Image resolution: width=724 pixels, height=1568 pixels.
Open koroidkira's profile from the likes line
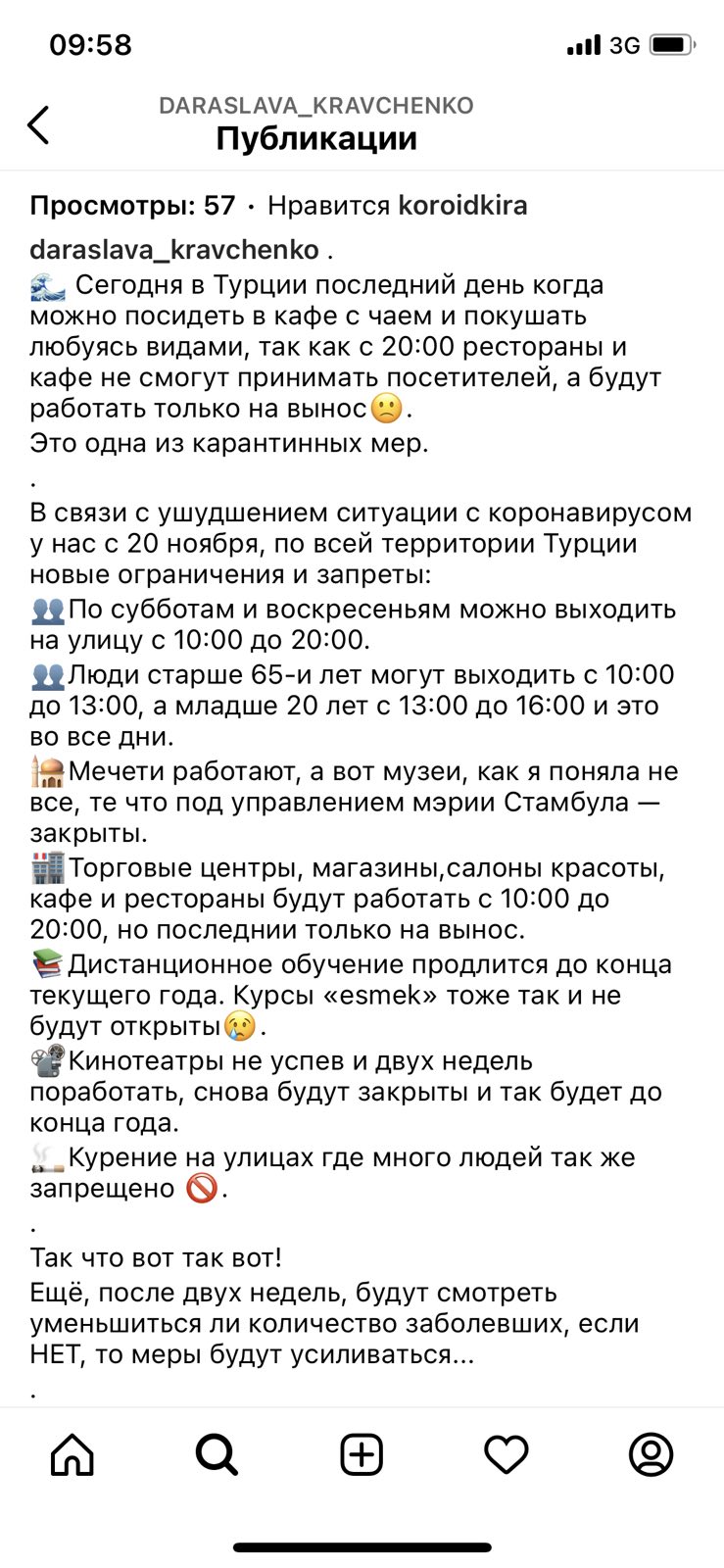[x=462, y=206]
